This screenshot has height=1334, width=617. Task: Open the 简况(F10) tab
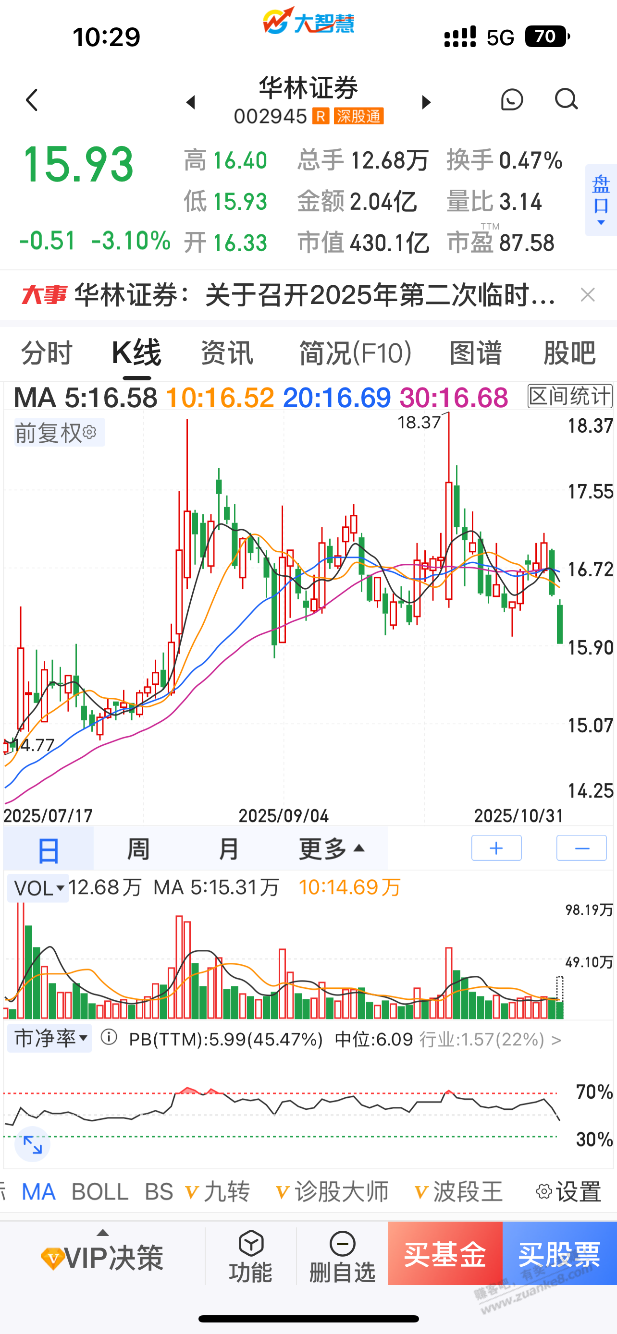[x=355, y=353]
